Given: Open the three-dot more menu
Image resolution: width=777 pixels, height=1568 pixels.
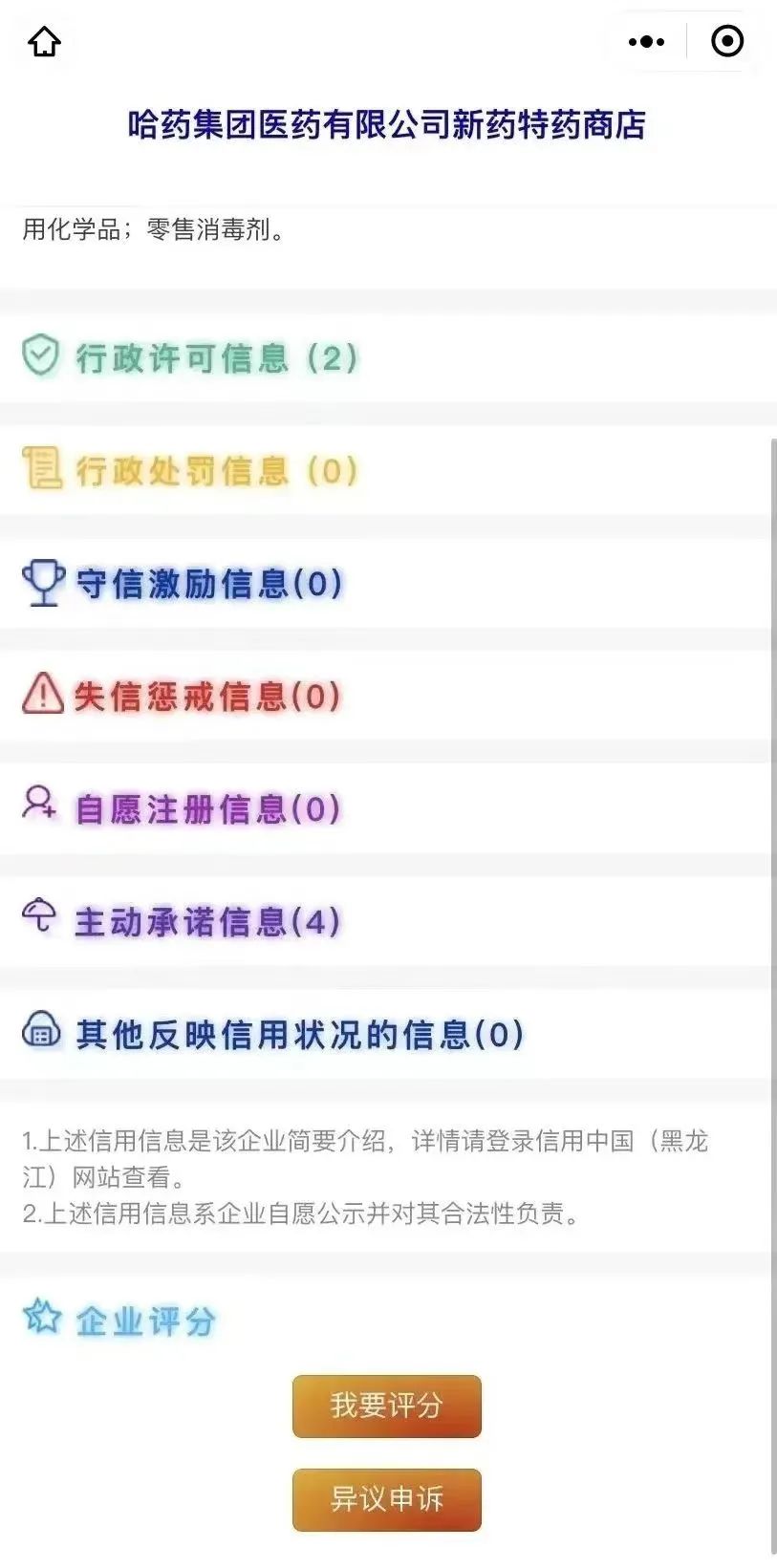Looking at the screenshot, I should pyautogui.click(x=646, y=42).
